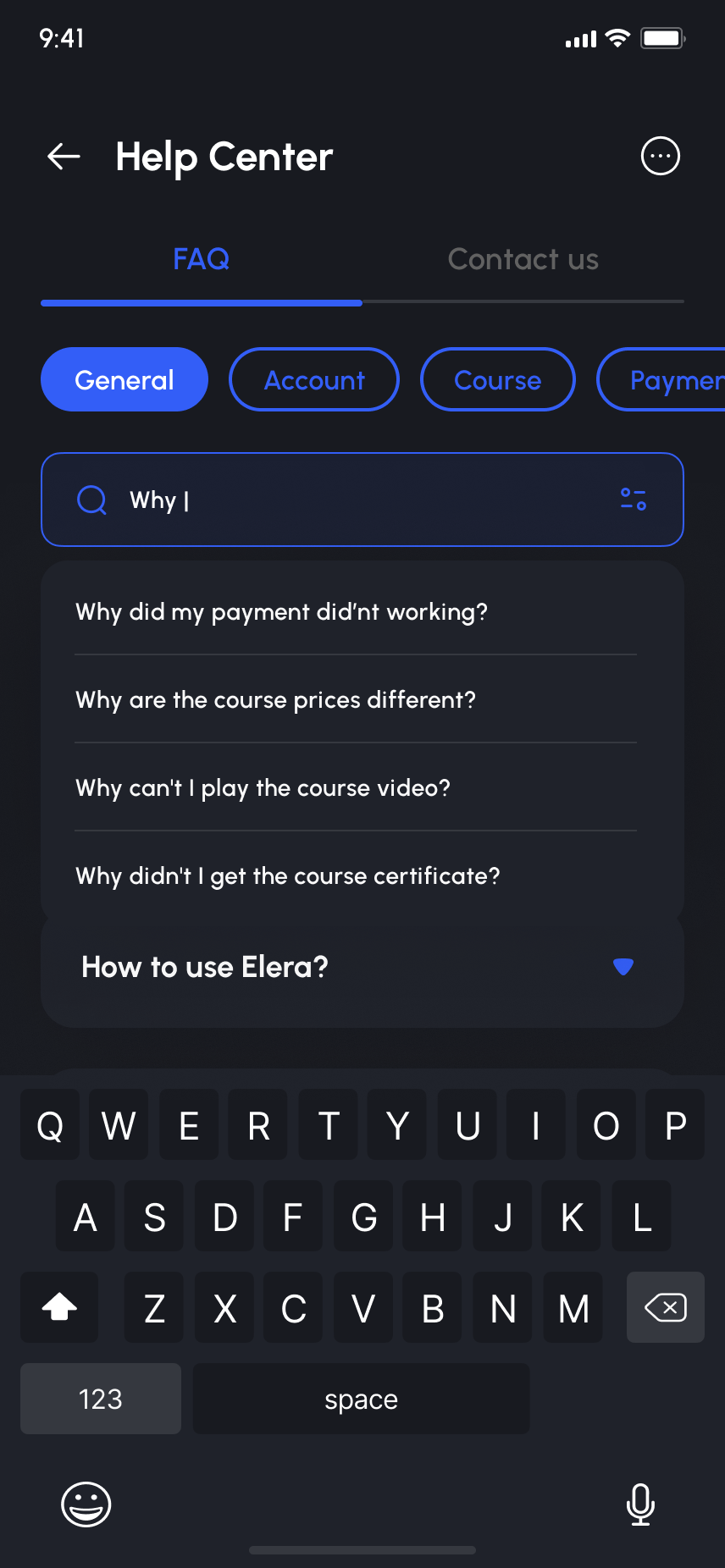Switch to the FAQ tab
This screenshot has height=1568, width=725.
tap(201, 259)
